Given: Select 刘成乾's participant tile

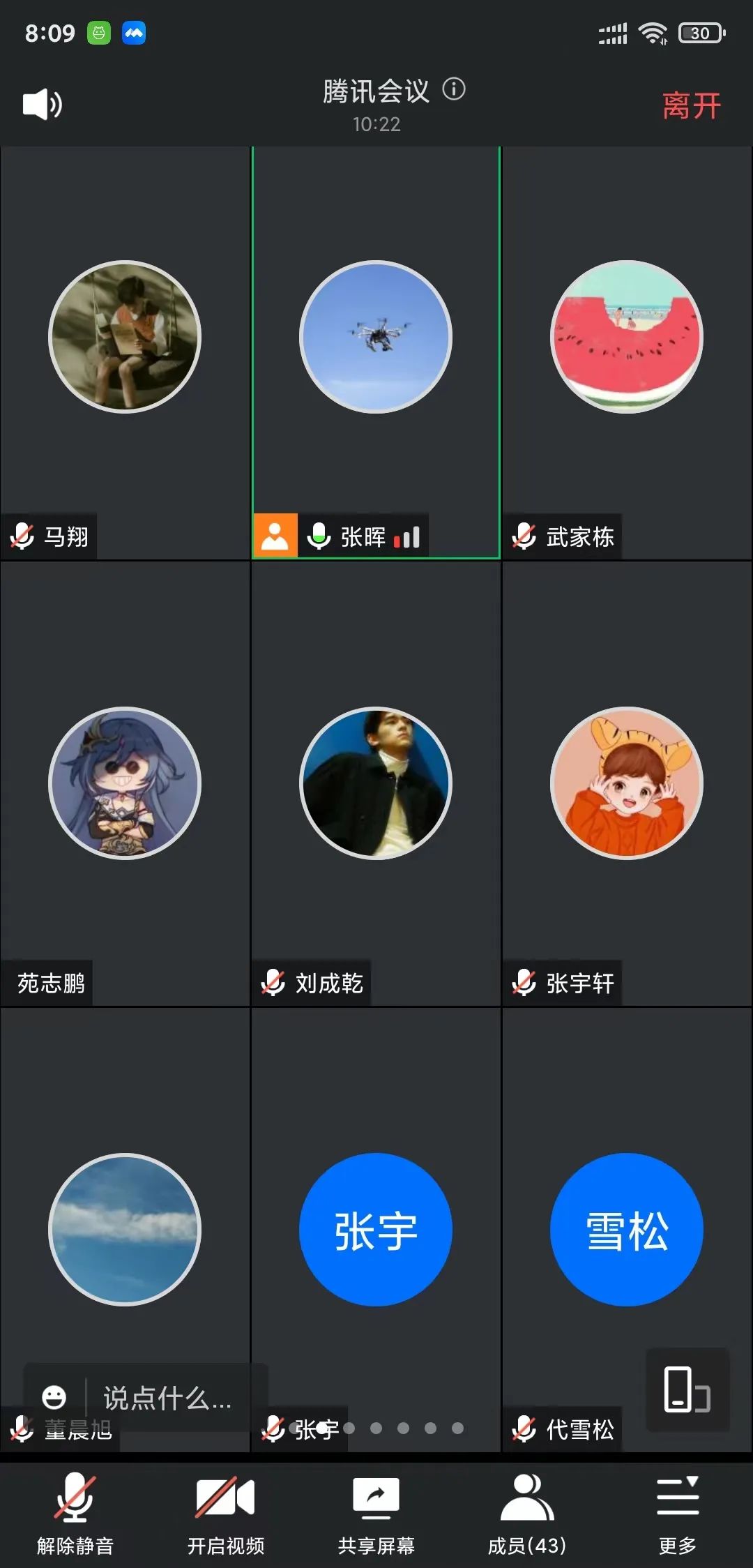Looking at the screenshot, I should [376, 783].
